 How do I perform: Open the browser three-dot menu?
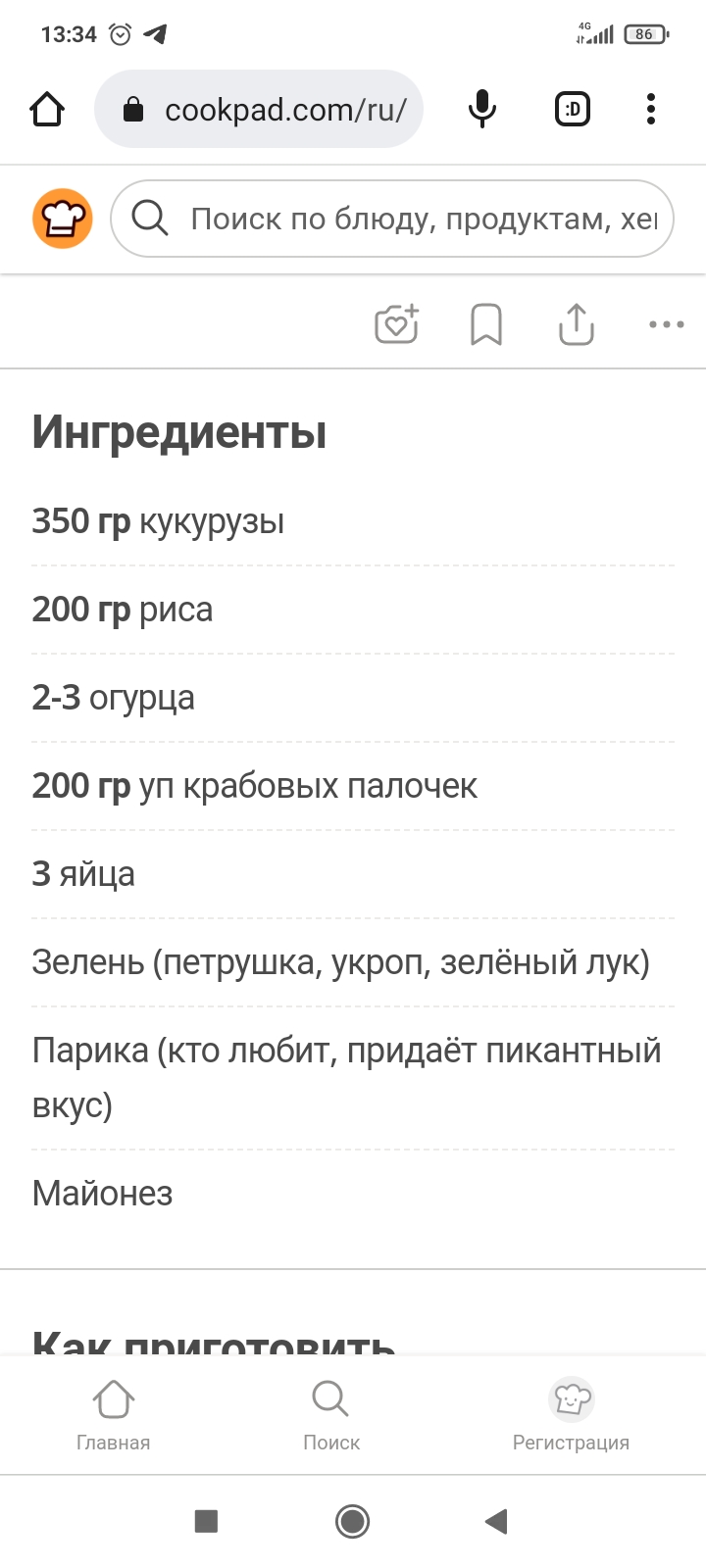click(x=650, y=110)
